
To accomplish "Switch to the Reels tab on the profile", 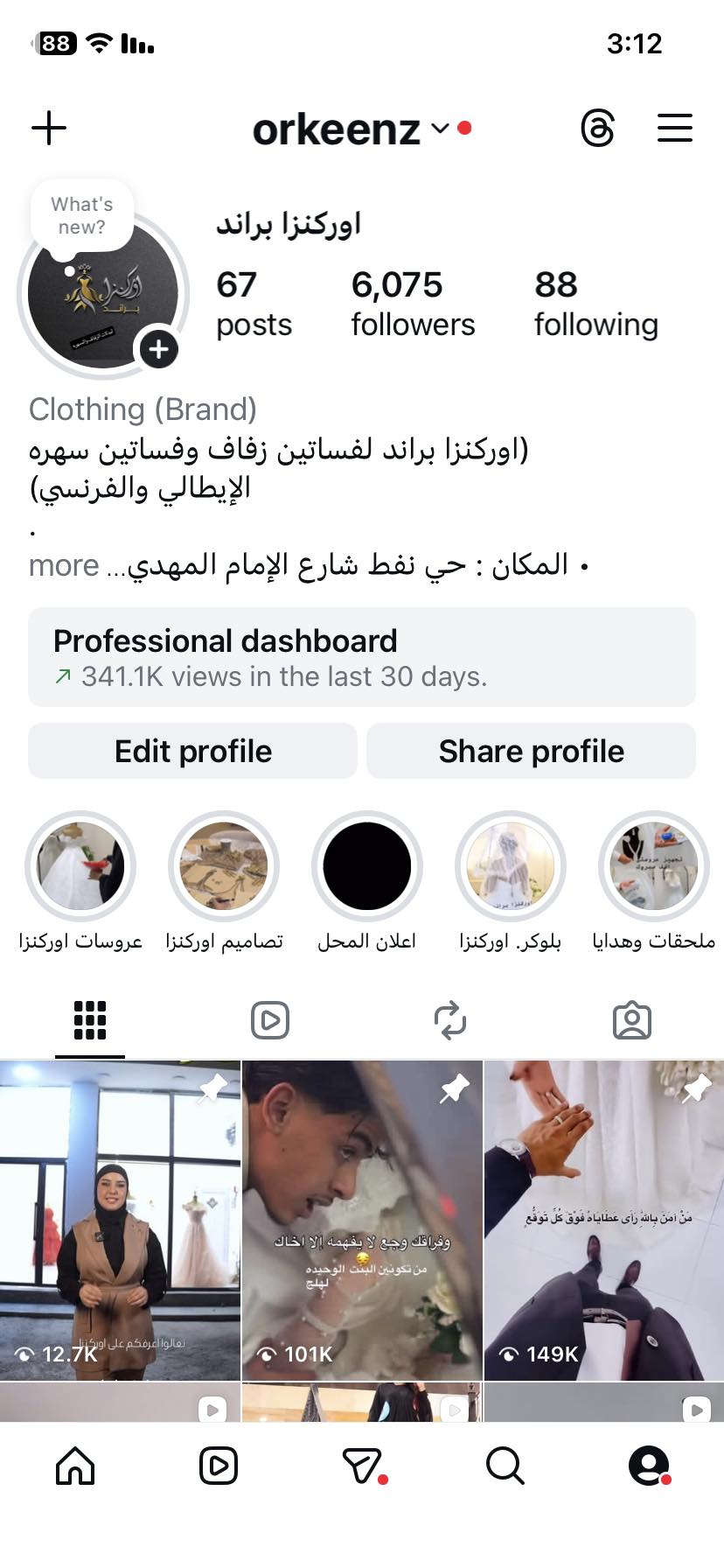I will [270, 1020].
